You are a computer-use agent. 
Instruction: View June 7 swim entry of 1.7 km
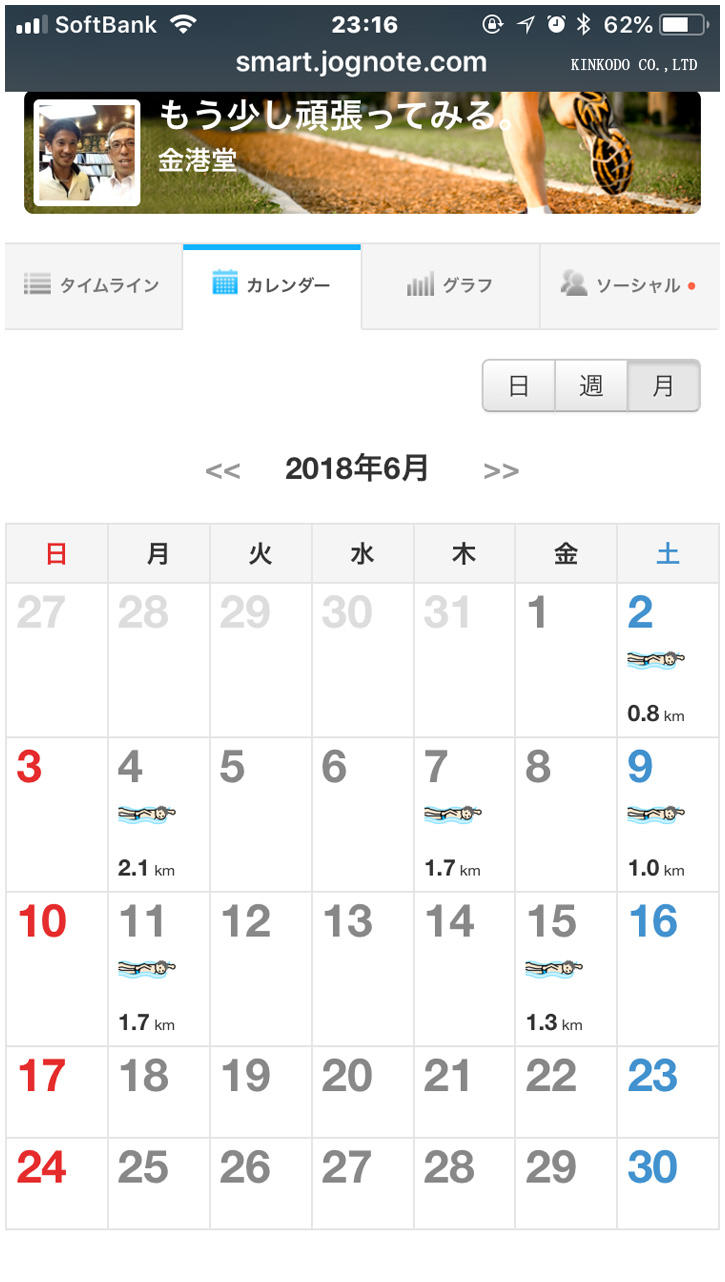(x=453, y=815)
